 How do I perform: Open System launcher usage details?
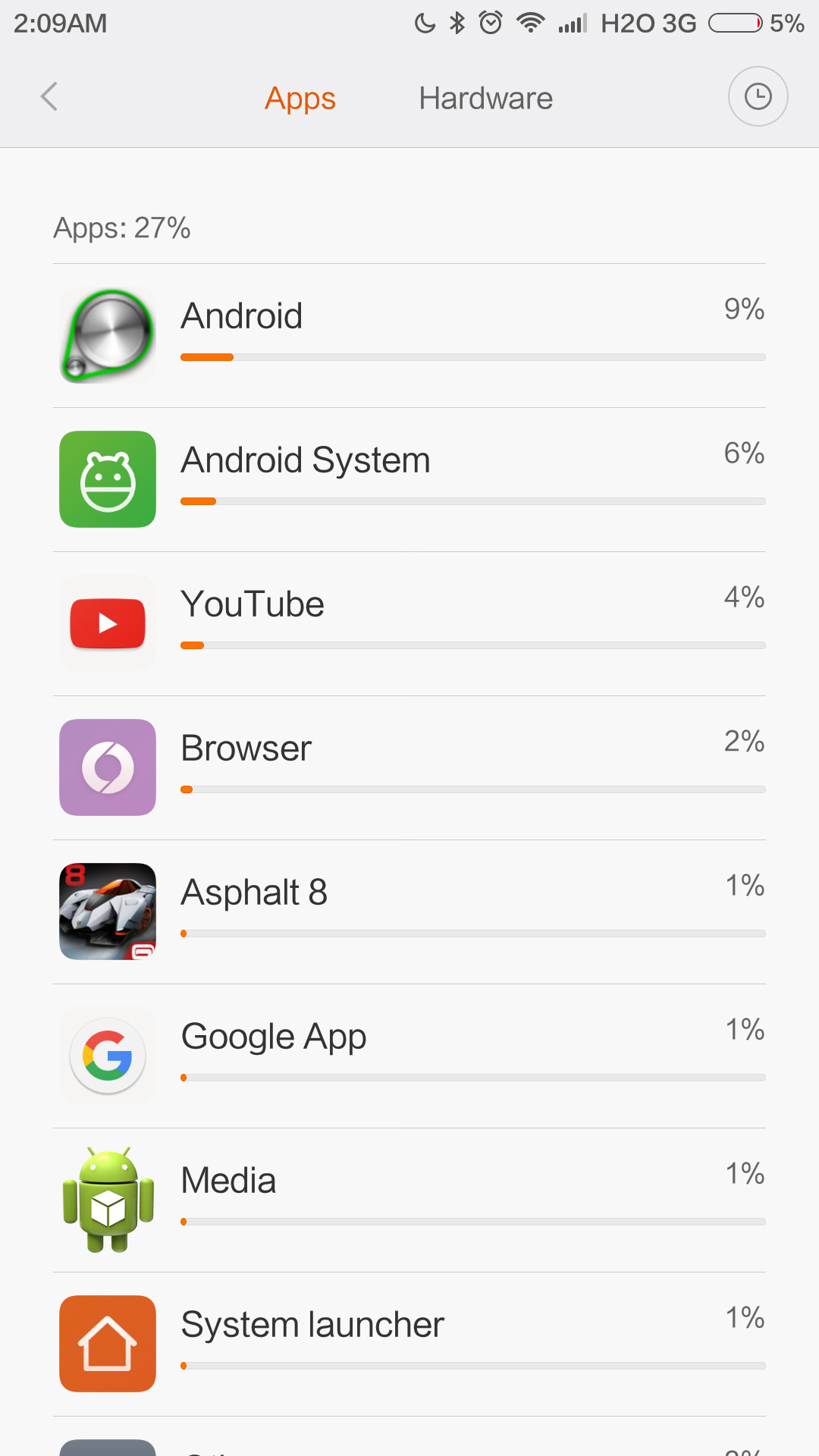[409, 1344]
